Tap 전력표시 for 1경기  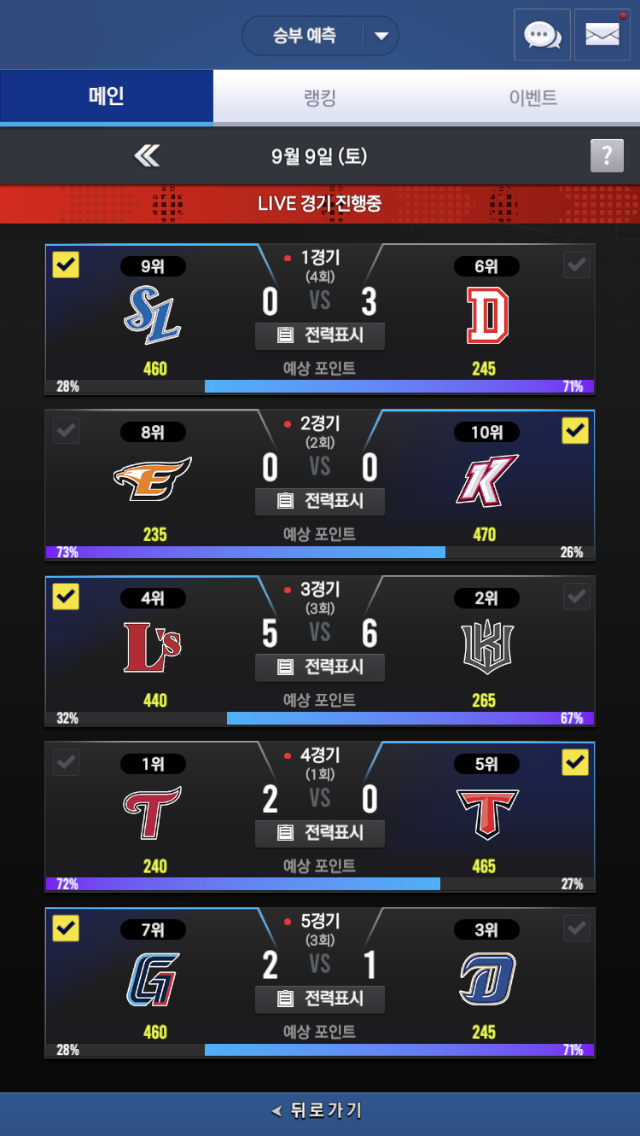coord(320,335)
